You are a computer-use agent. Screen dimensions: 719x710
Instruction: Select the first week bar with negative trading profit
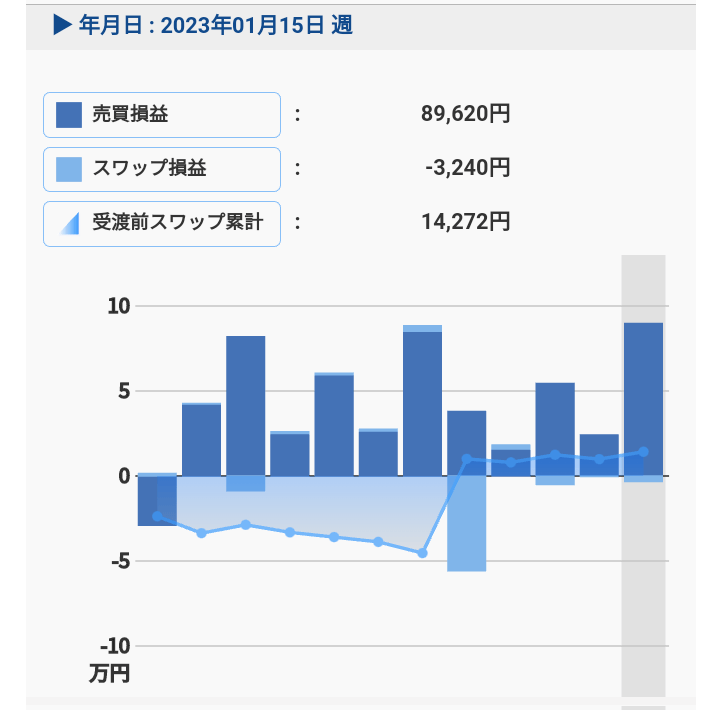(x=157, y=502)
